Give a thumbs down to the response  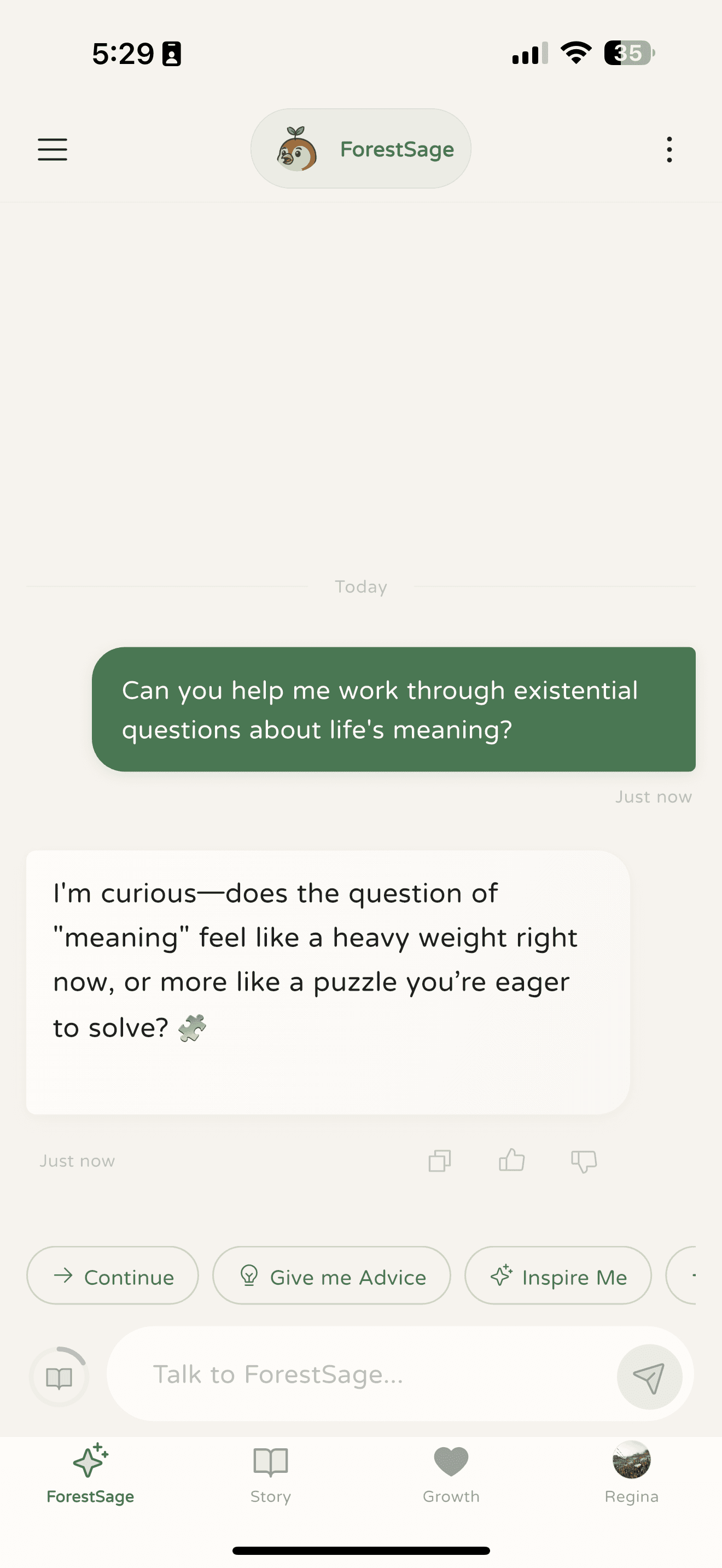pyautogui.click(x=582, y=1160)
